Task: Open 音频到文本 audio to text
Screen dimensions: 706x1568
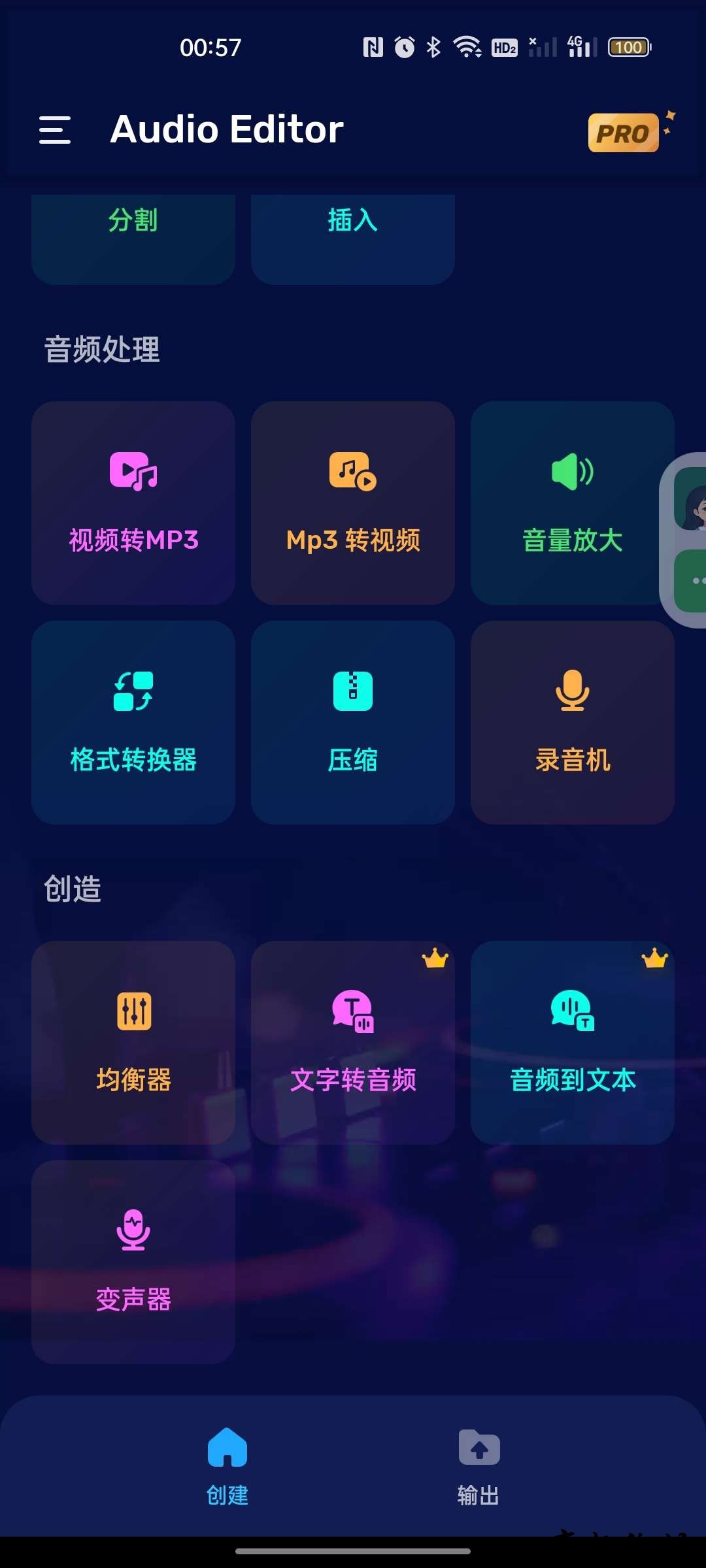Action: (573, 1043)
